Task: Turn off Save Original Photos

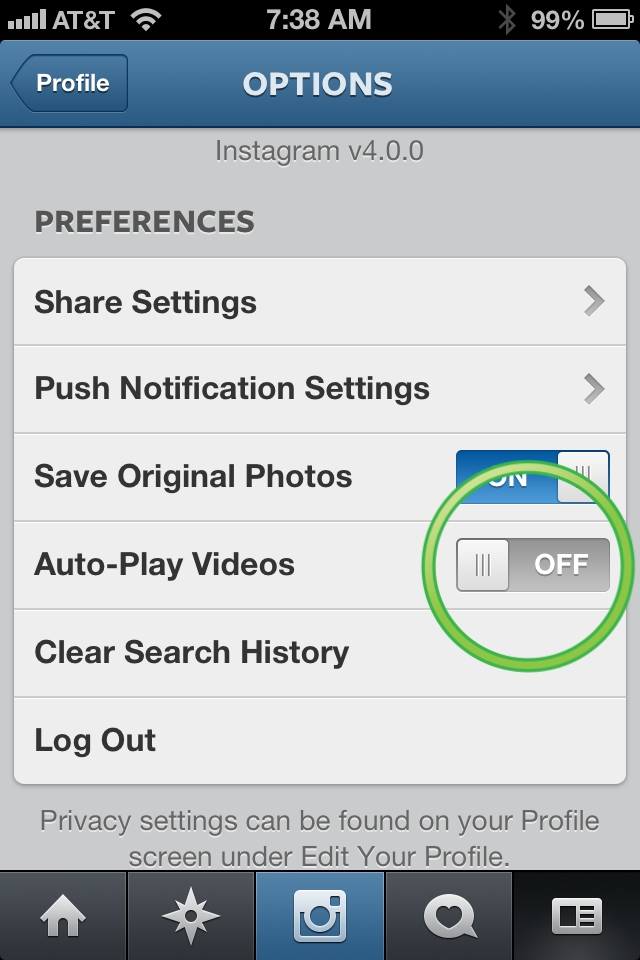Action: (x=532, y=476)
